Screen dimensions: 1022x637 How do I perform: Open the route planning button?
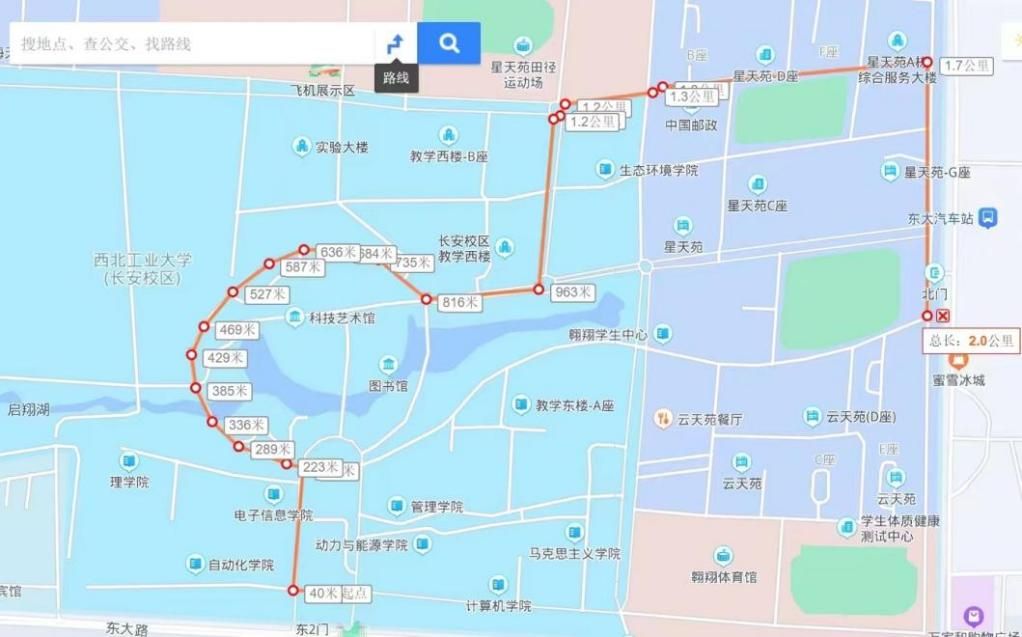click(x=396, y=43)
